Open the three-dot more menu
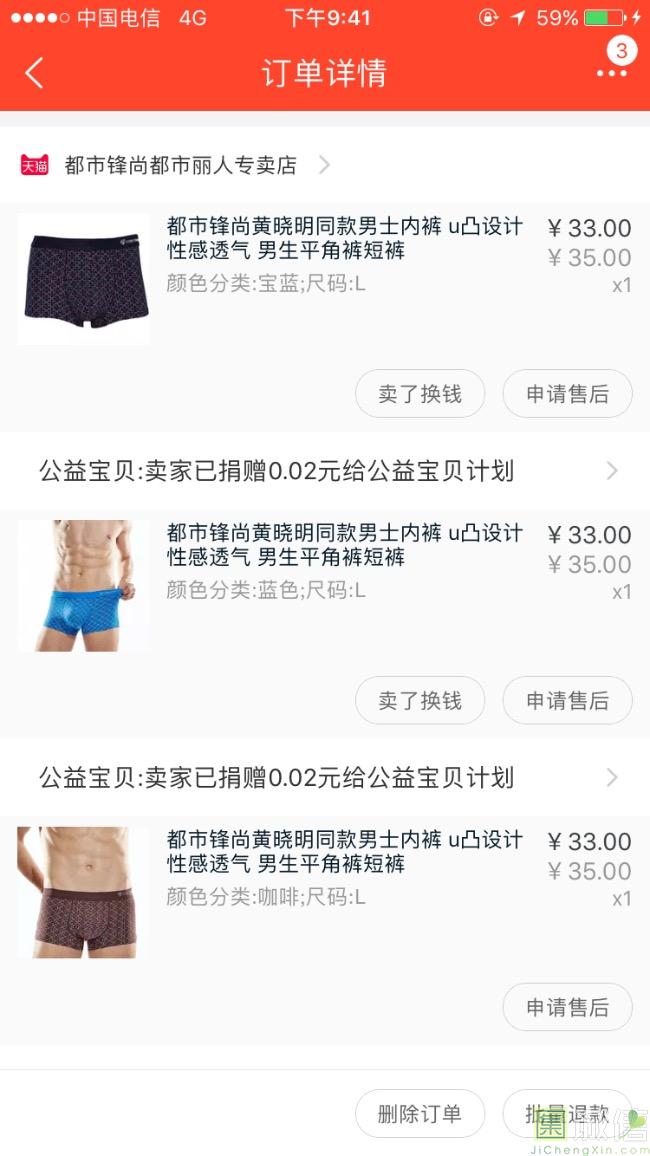This screenshot has height=1156, width=650. pyautogui.click(x=611, y=73)
